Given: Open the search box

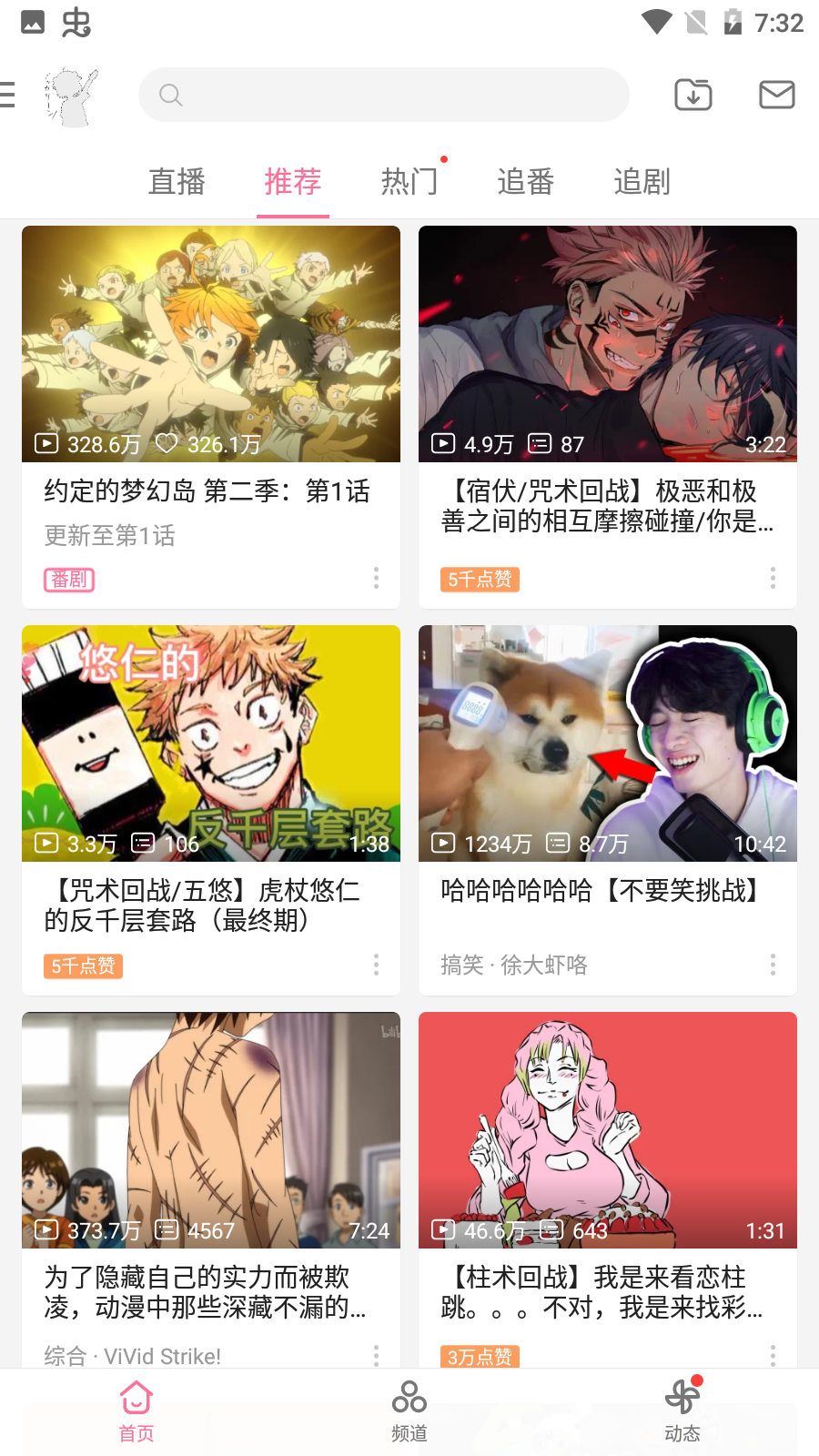Looking at the screenshot, I should pos(383,95).
